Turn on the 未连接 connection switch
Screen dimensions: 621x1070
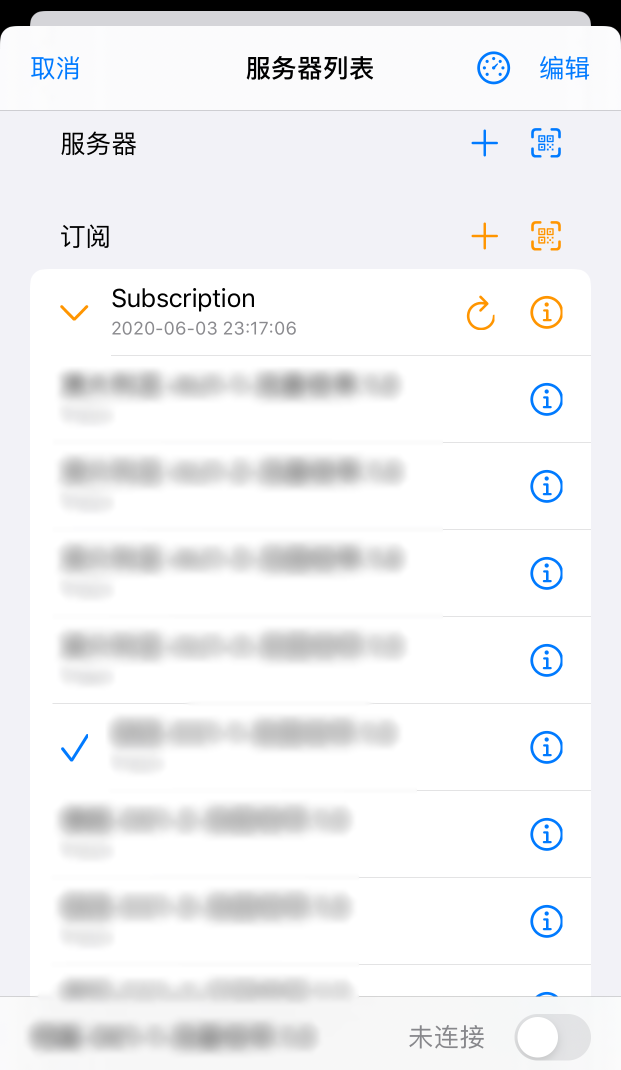[x=552, y=1037]
